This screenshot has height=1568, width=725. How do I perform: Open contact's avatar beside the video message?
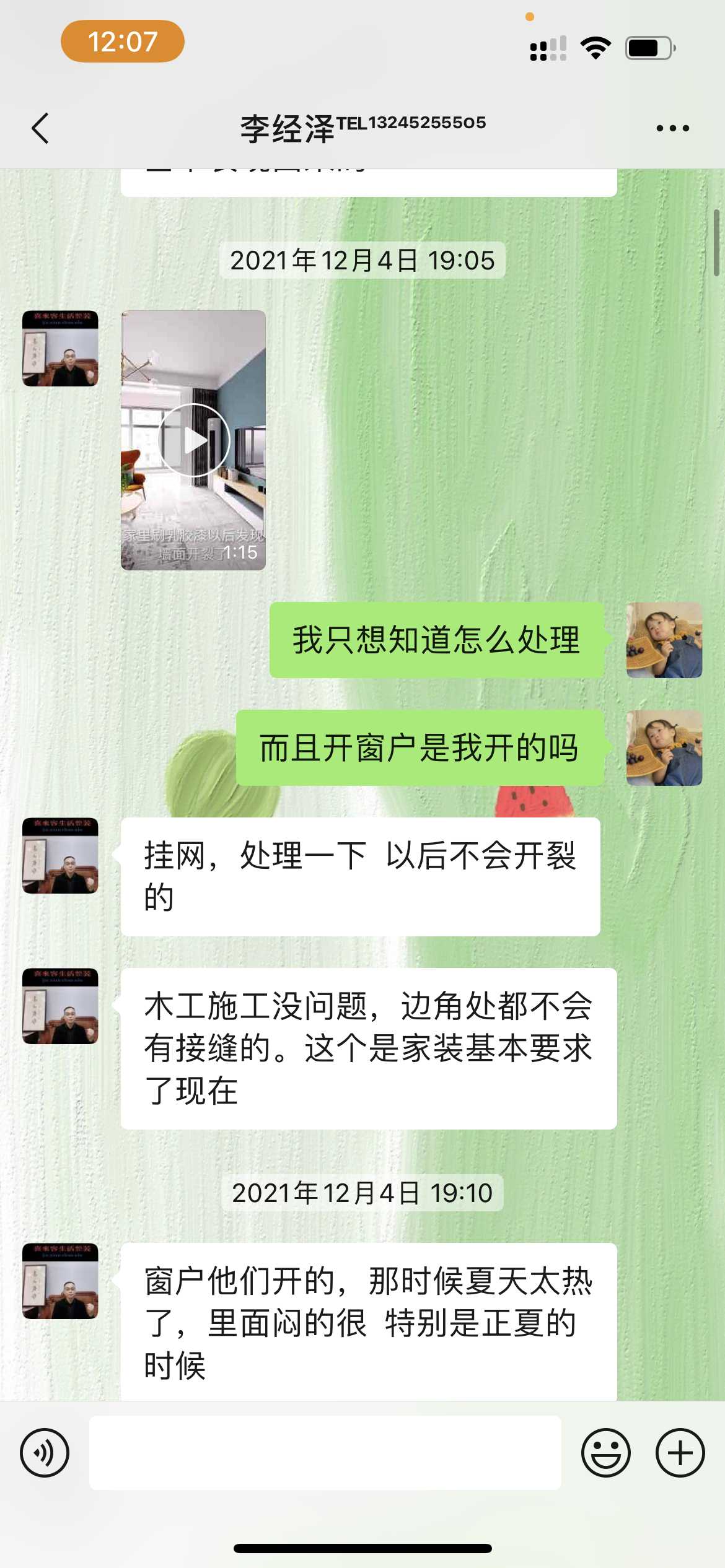(x=60, y=349)
